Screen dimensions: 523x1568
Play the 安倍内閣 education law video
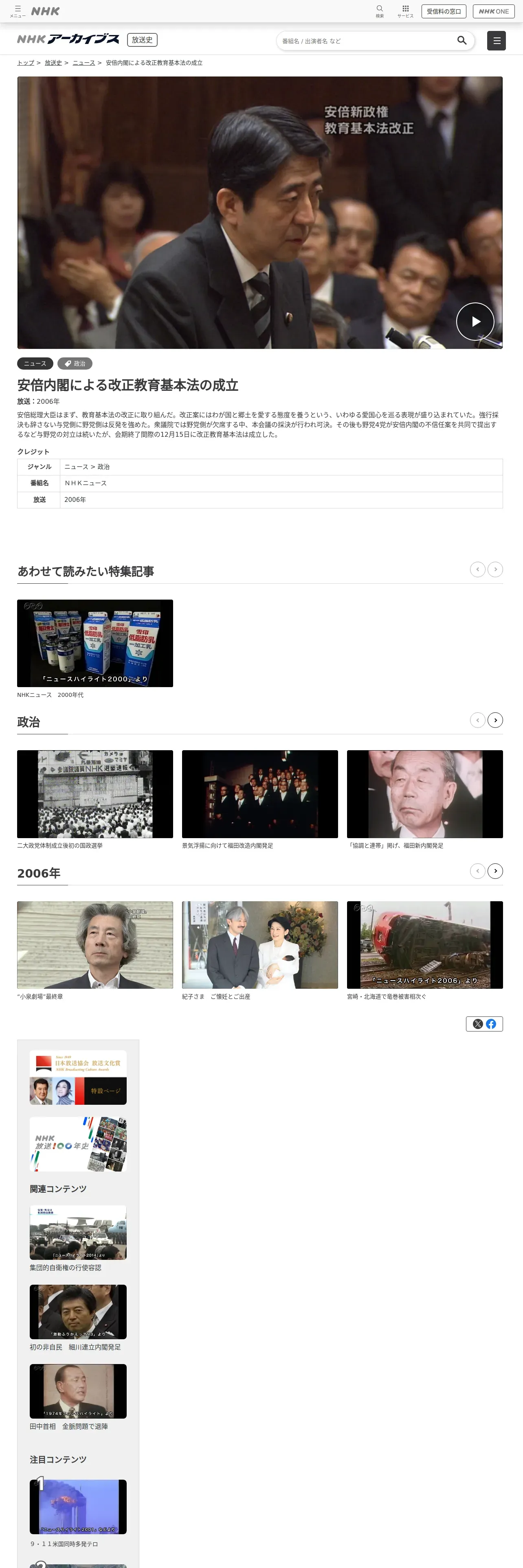(475, 322)
